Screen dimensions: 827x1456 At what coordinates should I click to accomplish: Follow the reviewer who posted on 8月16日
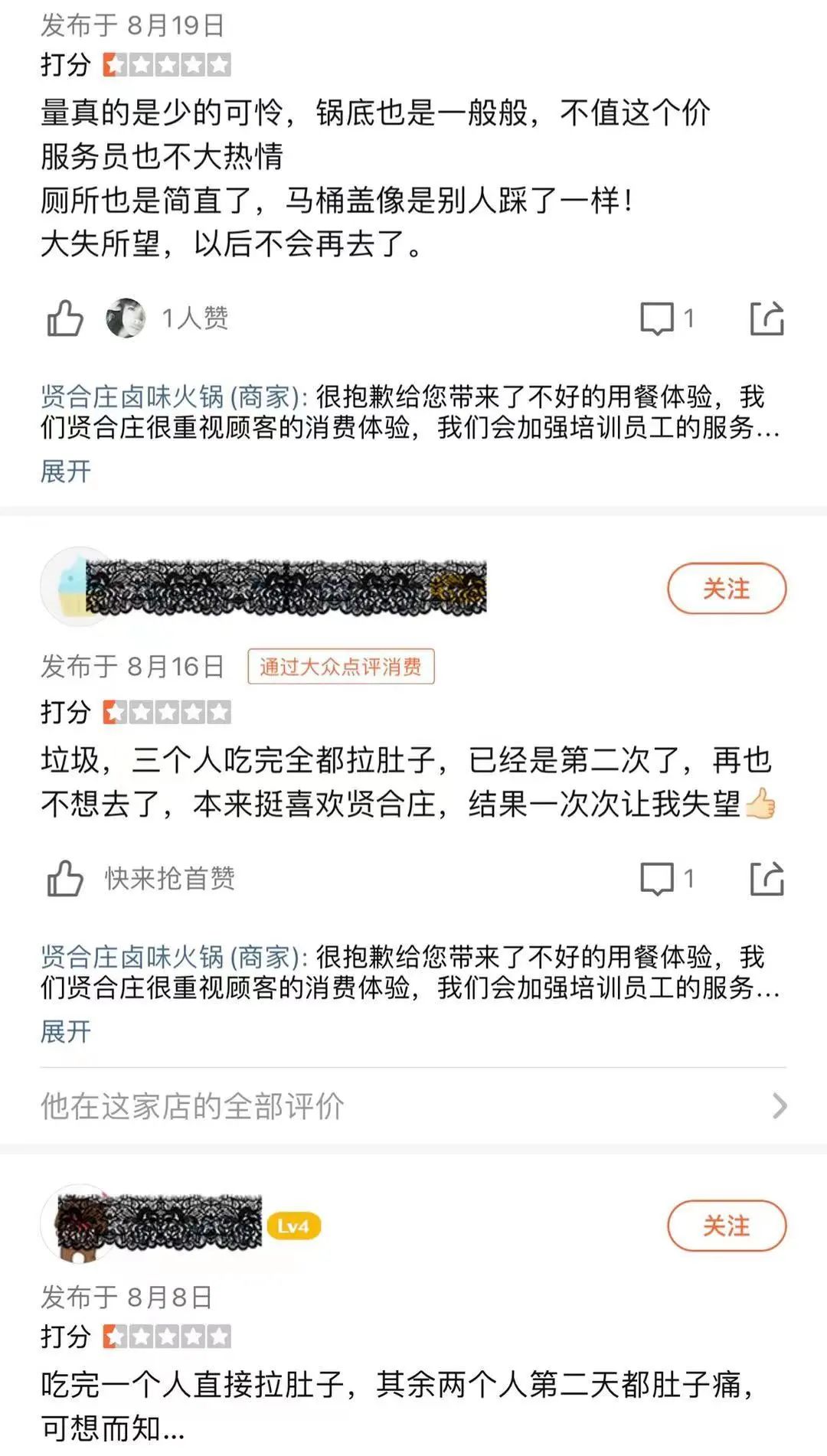point(726,589)
